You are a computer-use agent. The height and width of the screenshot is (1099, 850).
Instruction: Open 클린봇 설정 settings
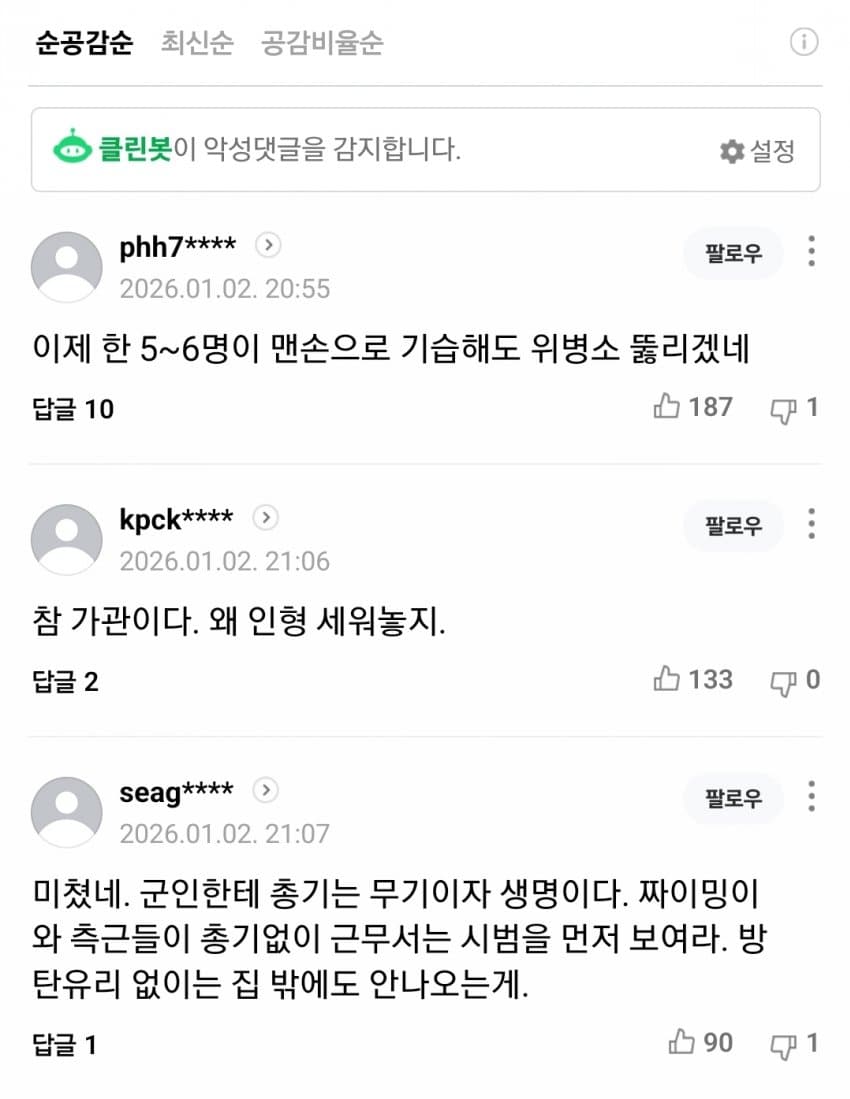coord(757,151)
